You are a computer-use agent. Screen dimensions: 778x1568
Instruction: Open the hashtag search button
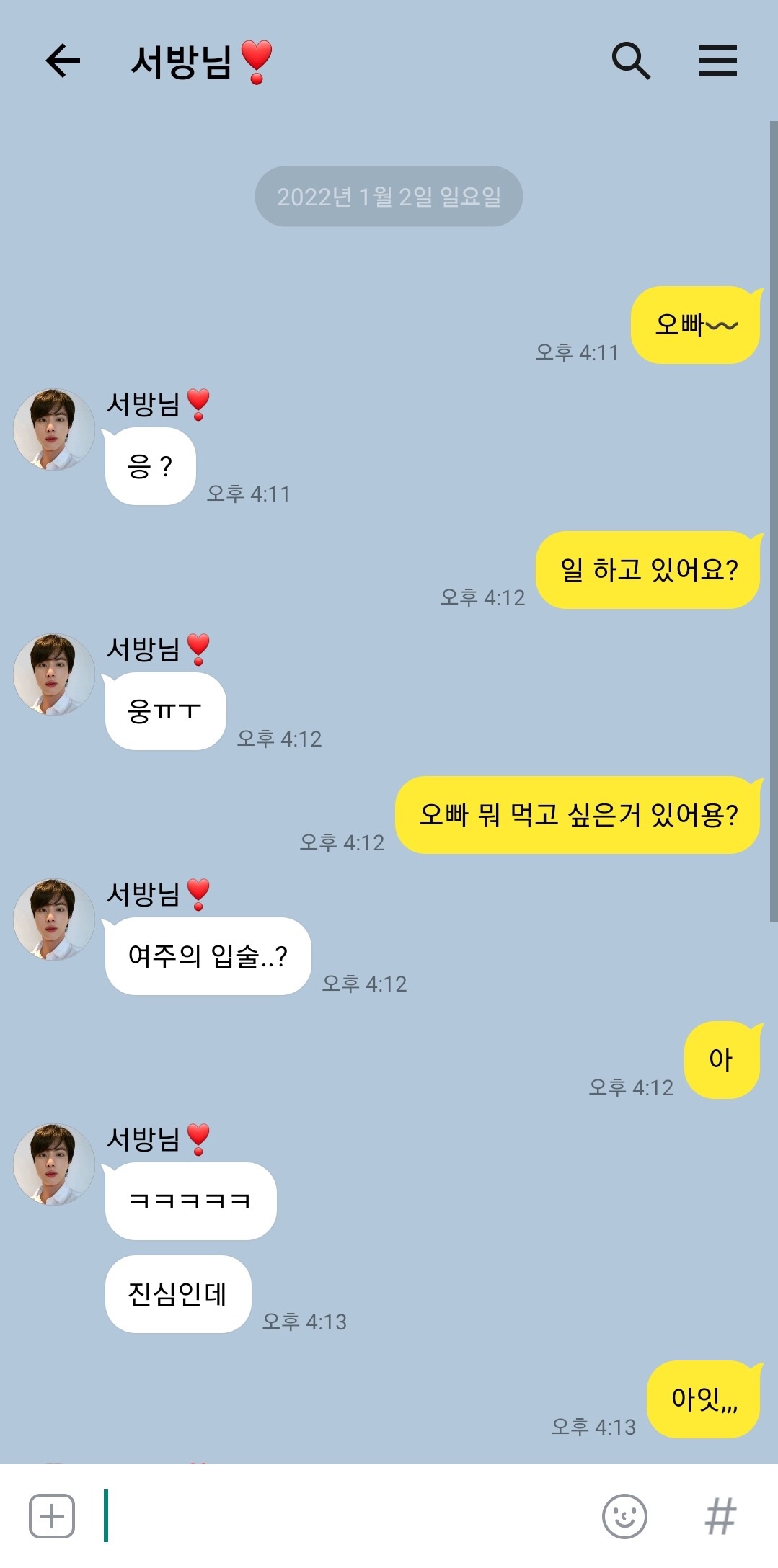[720, 1516]
